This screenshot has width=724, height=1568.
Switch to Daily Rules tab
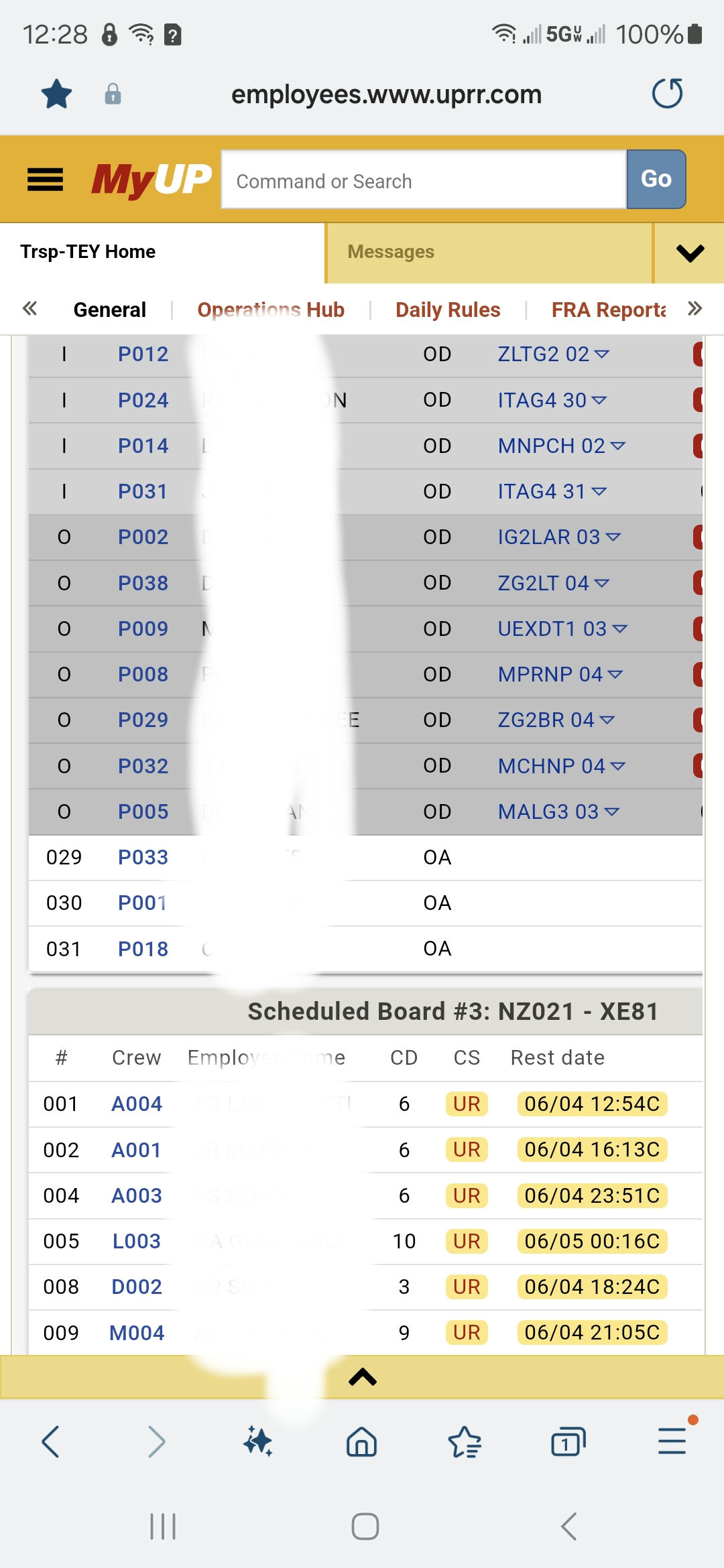point(448,310)
